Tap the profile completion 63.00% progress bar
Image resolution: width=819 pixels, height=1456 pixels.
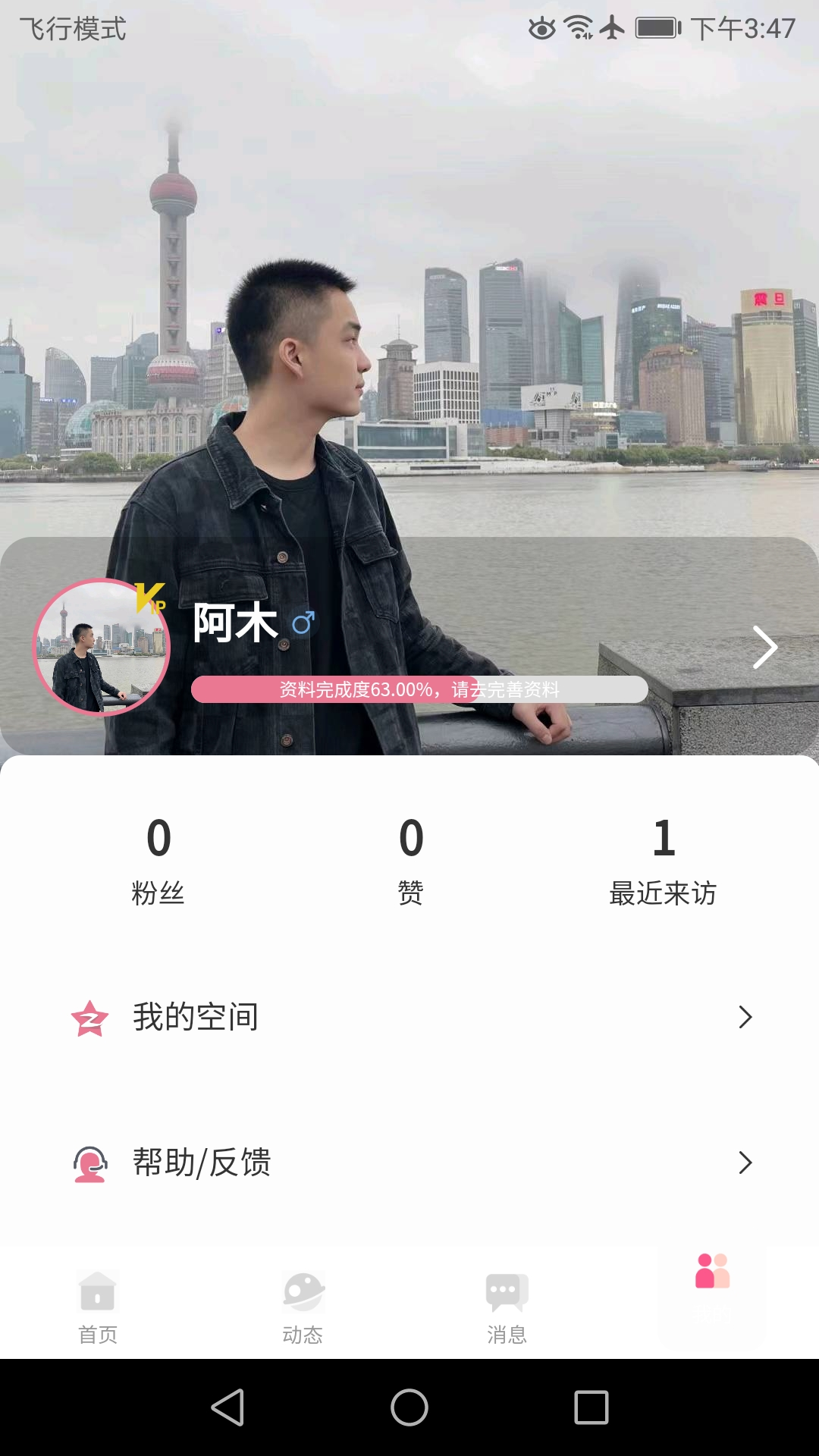419,689
